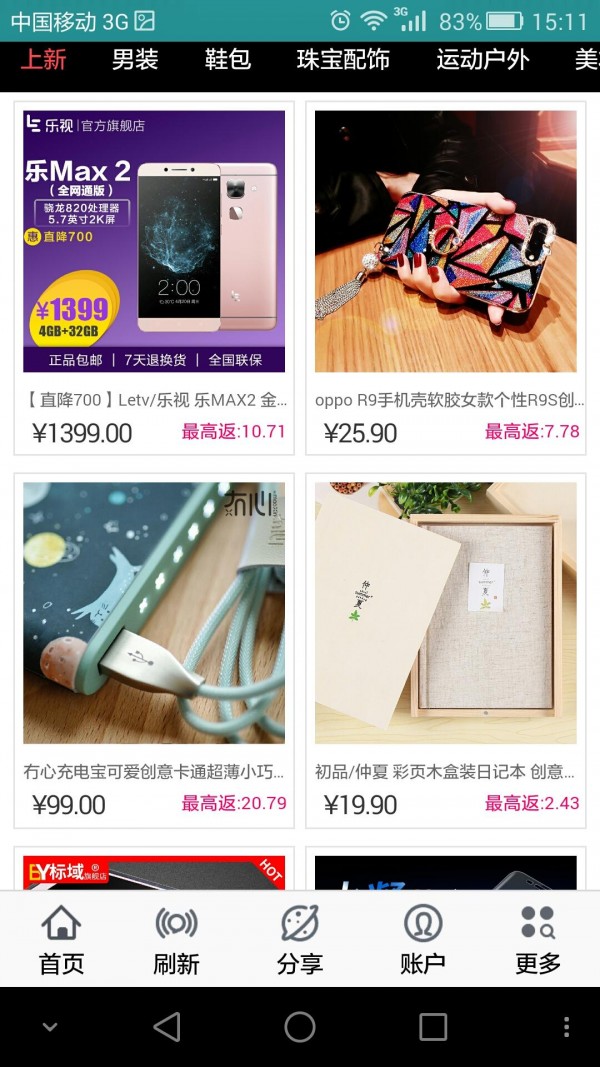The image size is (600, 1067).
Task: Open the 账户 section
Action: [422, 939]
